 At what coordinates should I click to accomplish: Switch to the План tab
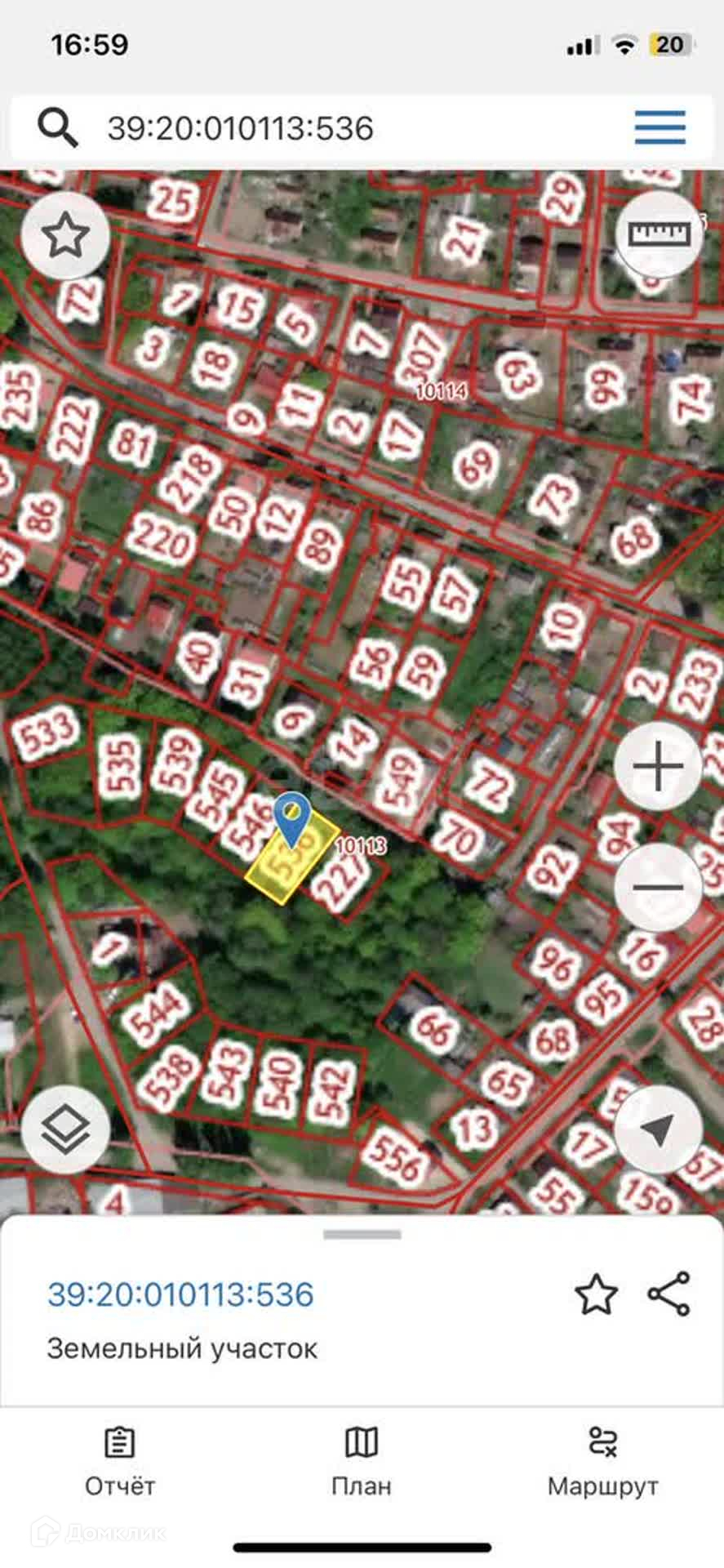coord(362,1463)
